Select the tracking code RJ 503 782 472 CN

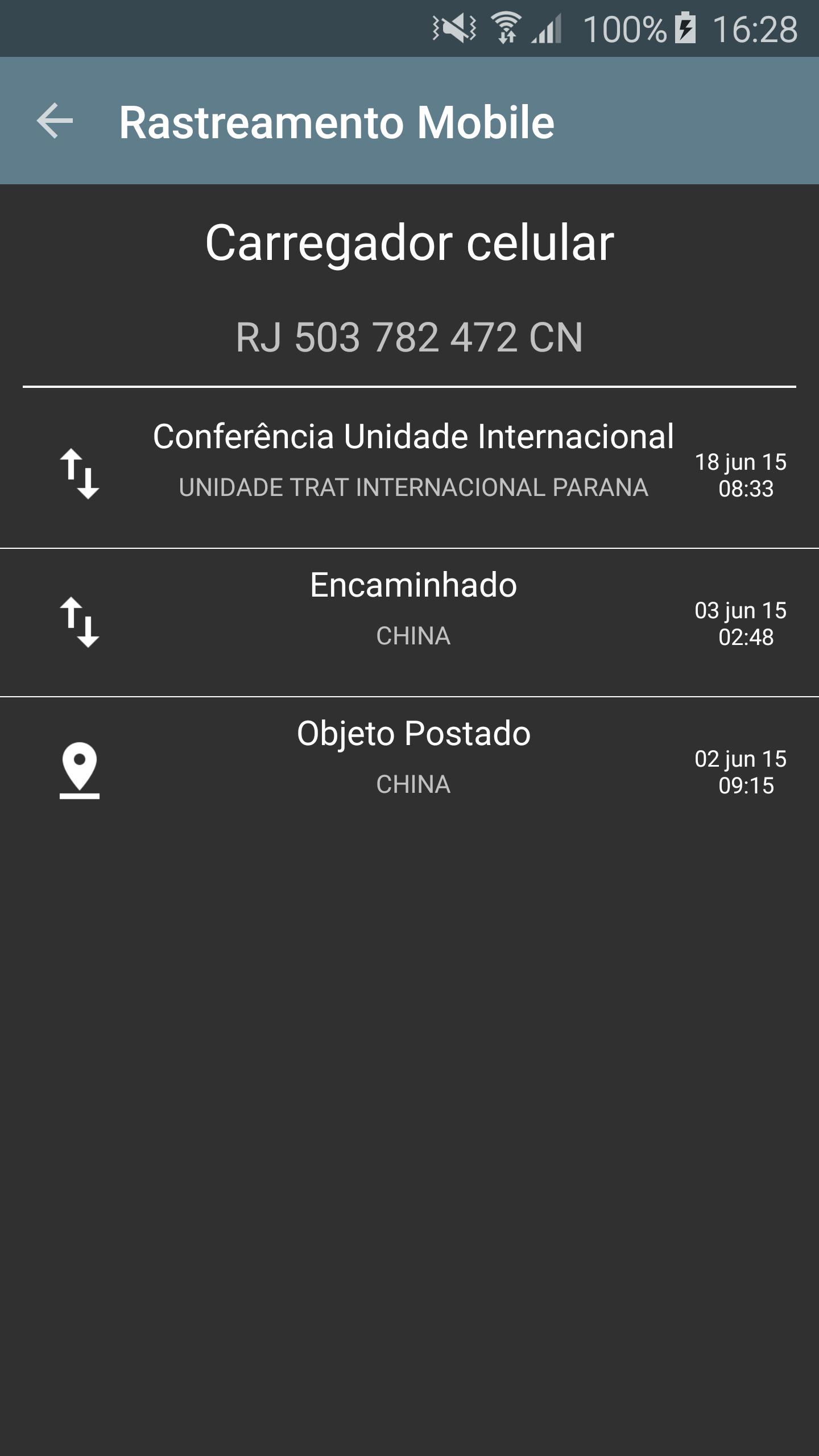point(409,337)
